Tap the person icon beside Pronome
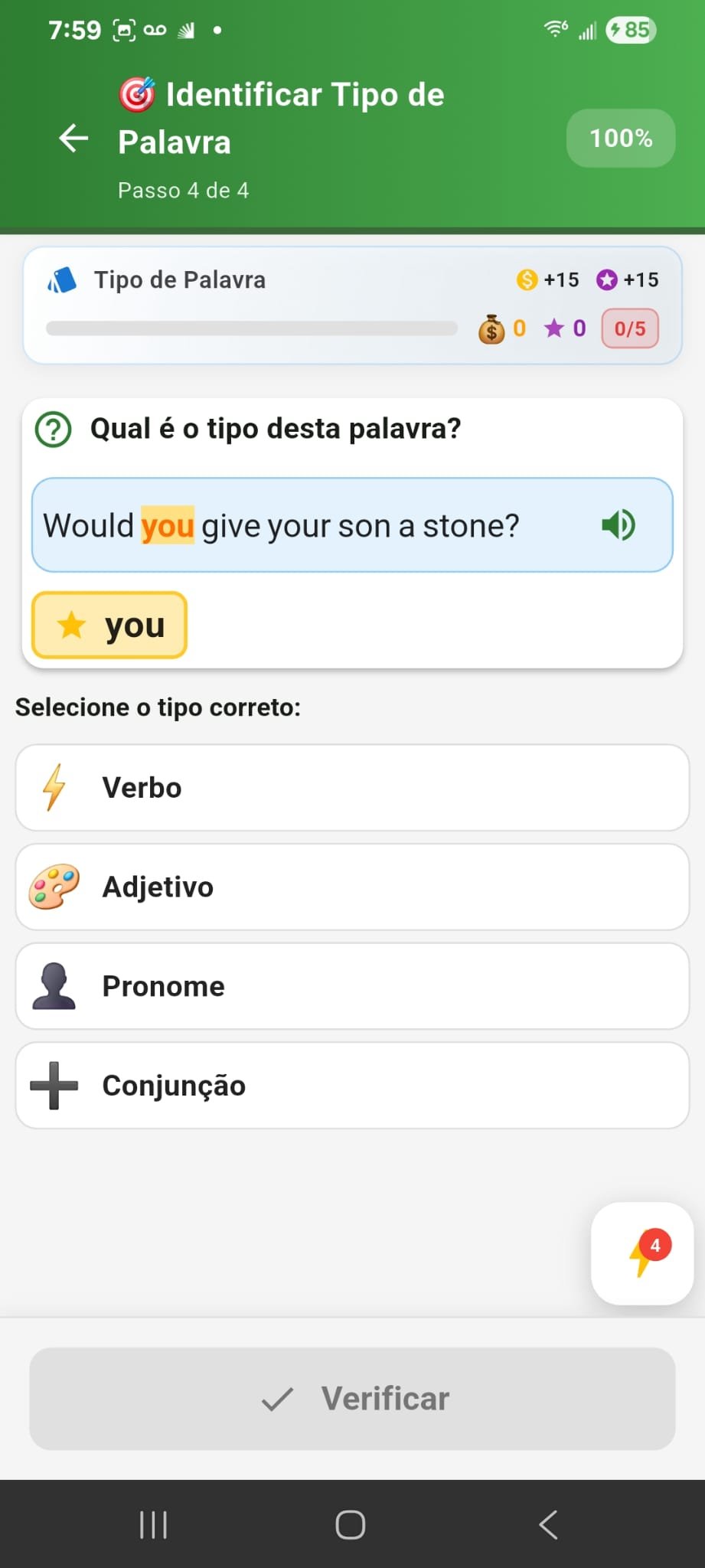Screen dimensions: 705x1568 53,986
